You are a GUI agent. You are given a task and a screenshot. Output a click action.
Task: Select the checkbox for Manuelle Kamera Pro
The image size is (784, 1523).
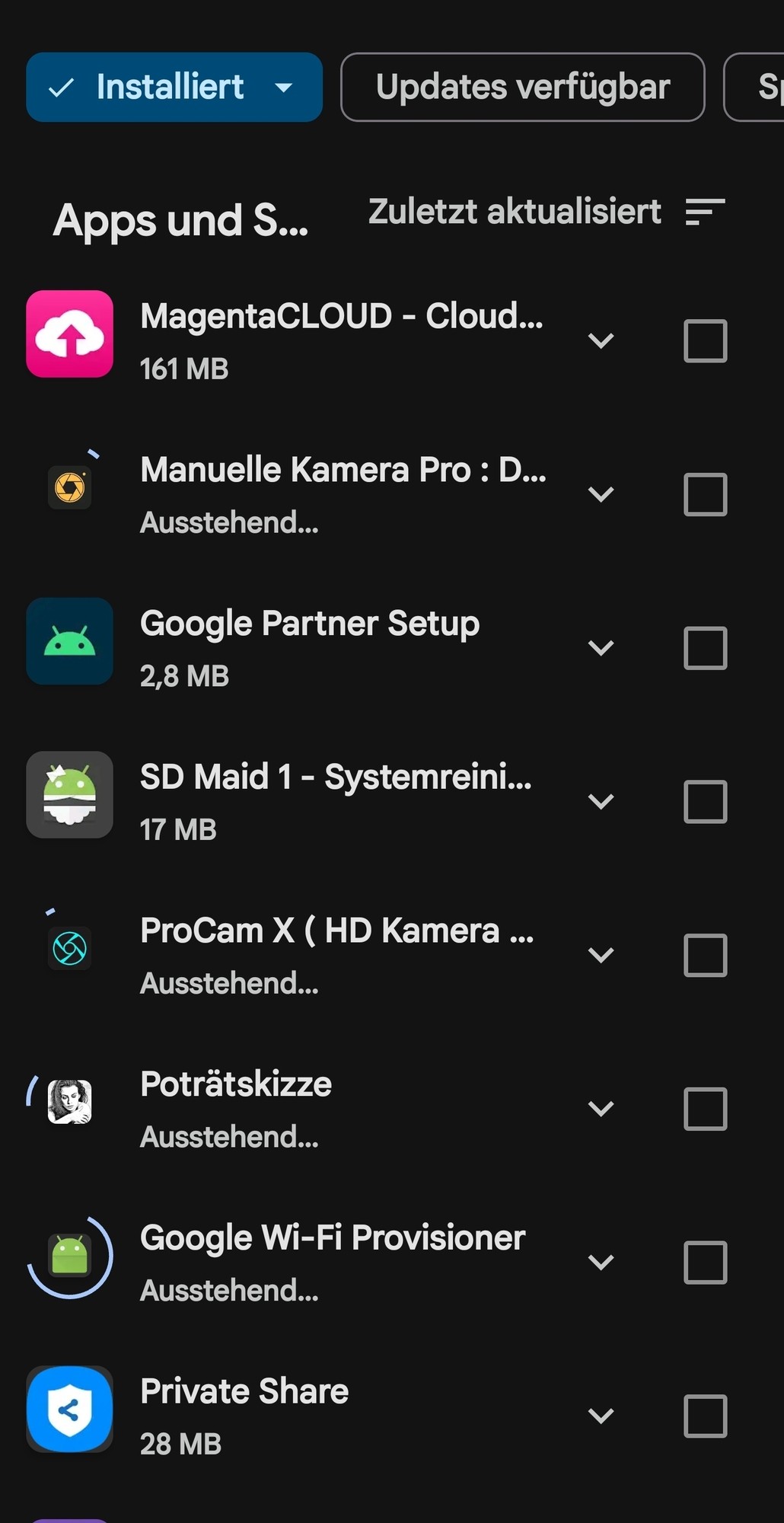click(705, 494)
